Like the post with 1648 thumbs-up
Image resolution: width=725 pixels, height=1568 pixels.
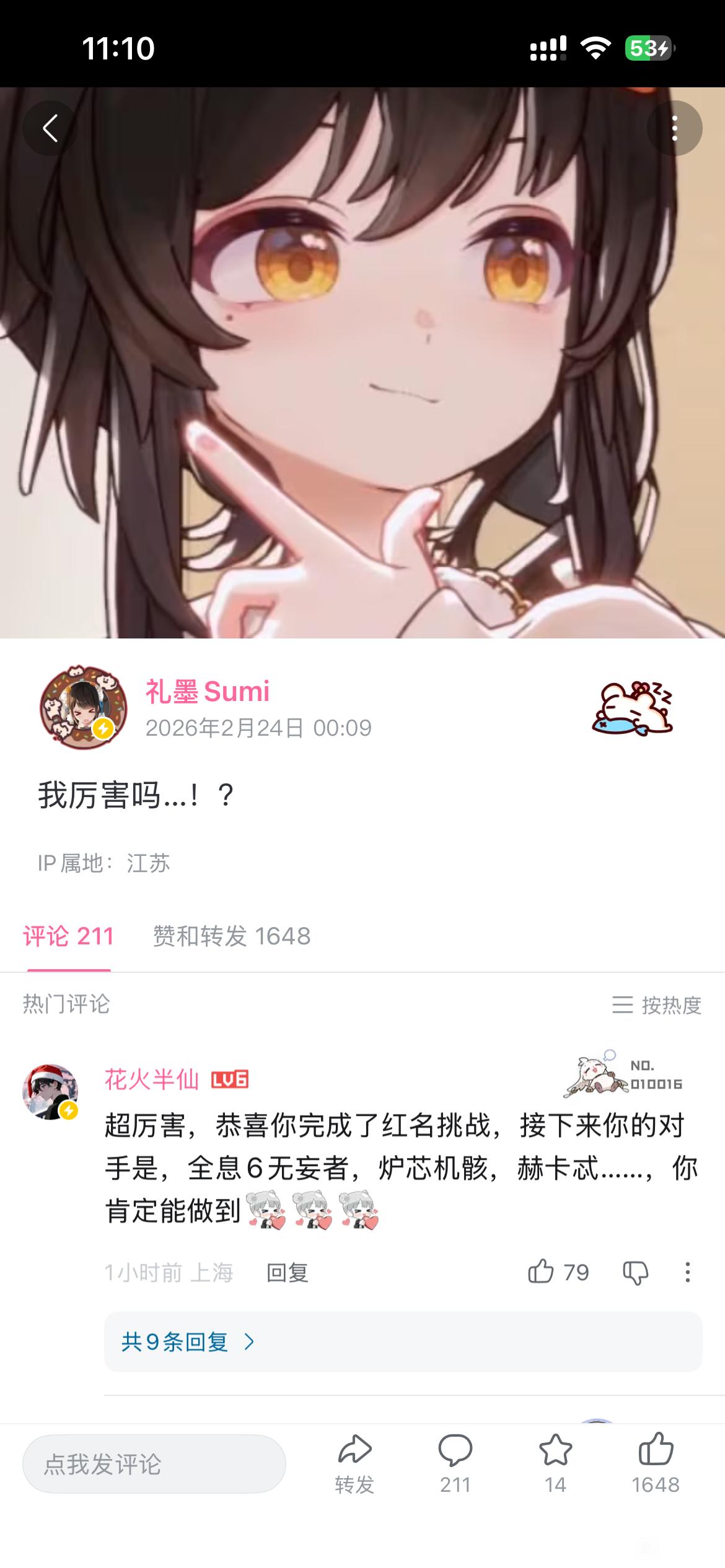(x=655, y=1463)
